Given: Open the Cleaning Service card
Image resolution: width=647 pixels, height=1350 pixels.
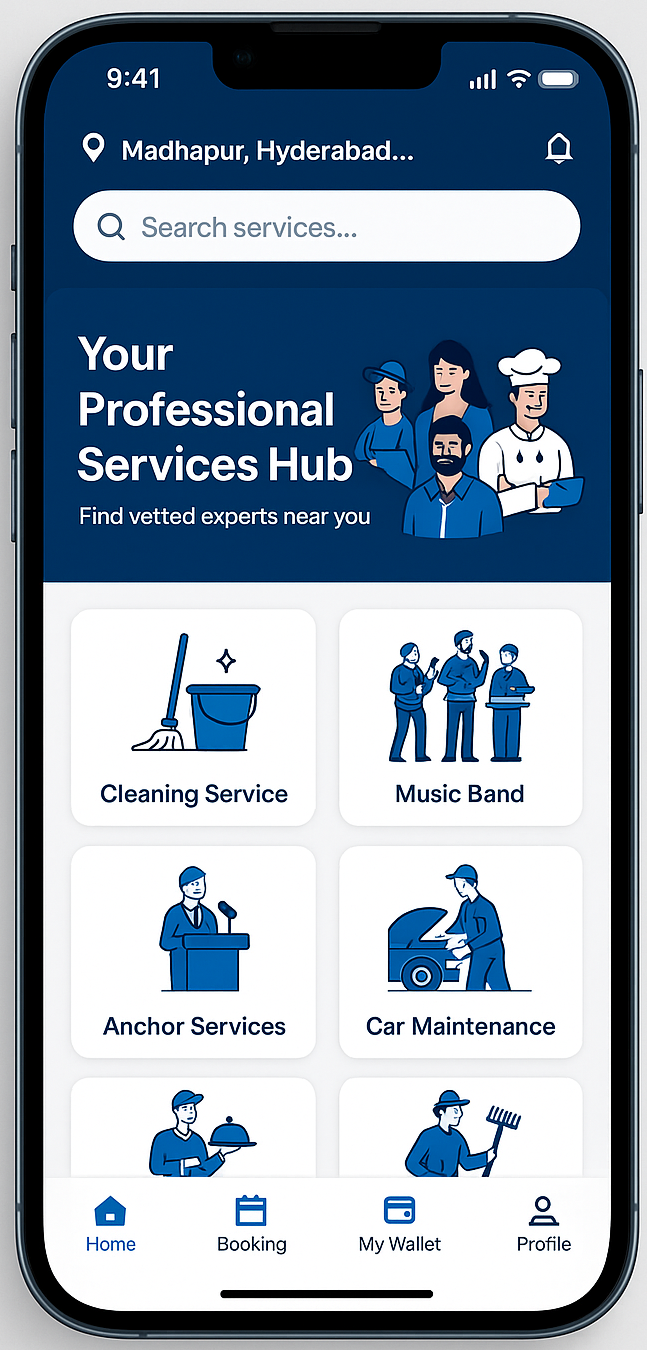Looking at the screenshot, I should click(x=194, y=718).
